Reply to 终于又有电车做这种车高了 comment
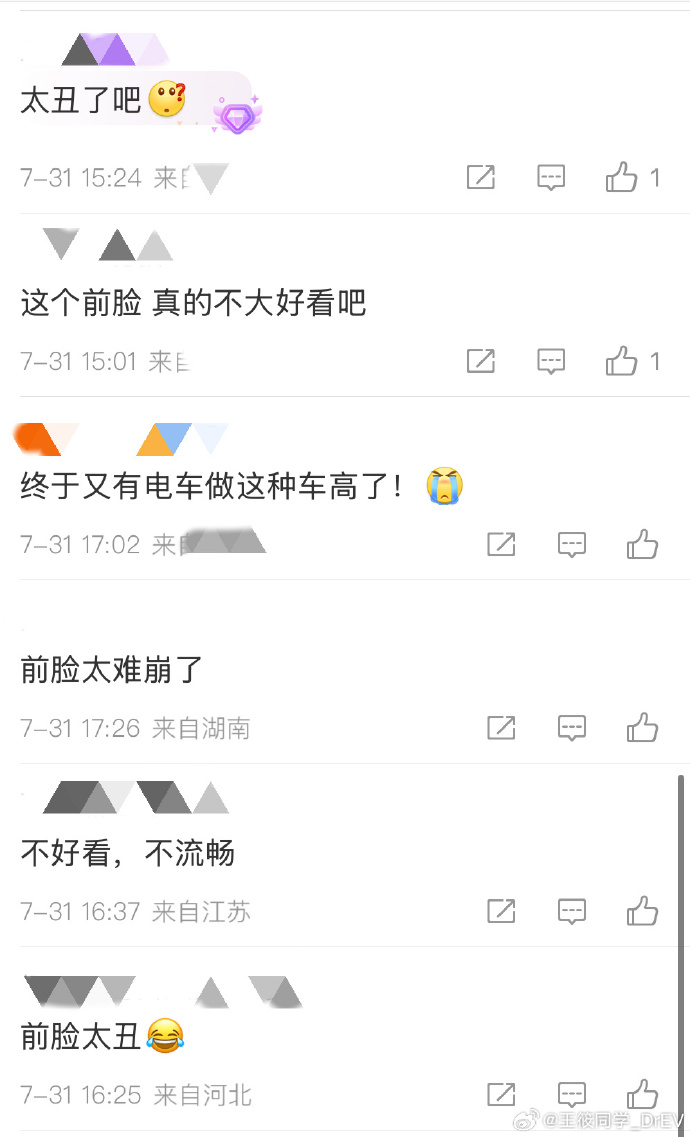This screenshot has width=690, height=1137. (x=572, y=545)
